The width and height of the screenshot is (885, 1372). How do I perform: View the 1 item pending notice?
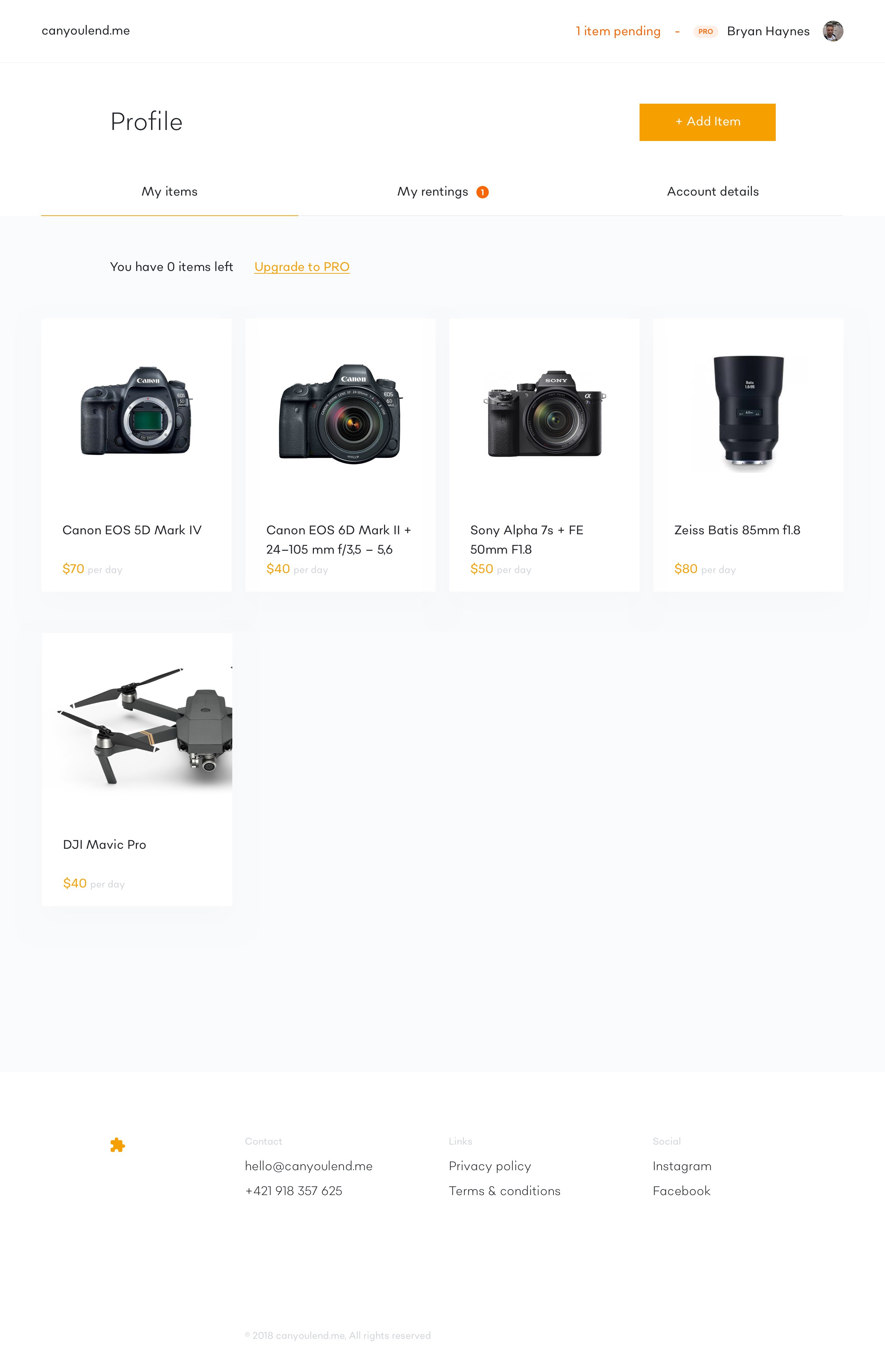click(x=618, y=31)
